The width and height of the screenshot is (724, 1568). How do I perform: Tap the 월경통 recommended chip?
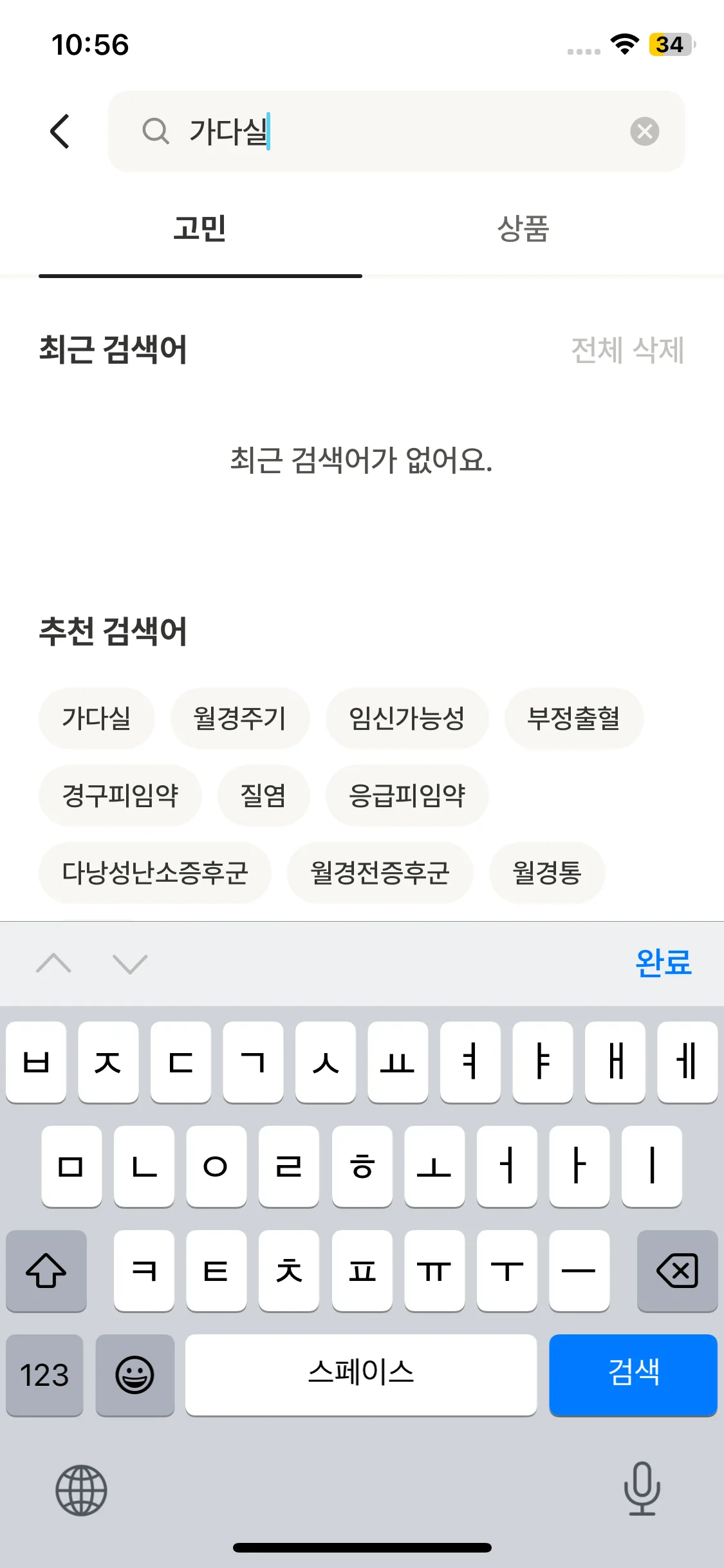tap(547, 873)
